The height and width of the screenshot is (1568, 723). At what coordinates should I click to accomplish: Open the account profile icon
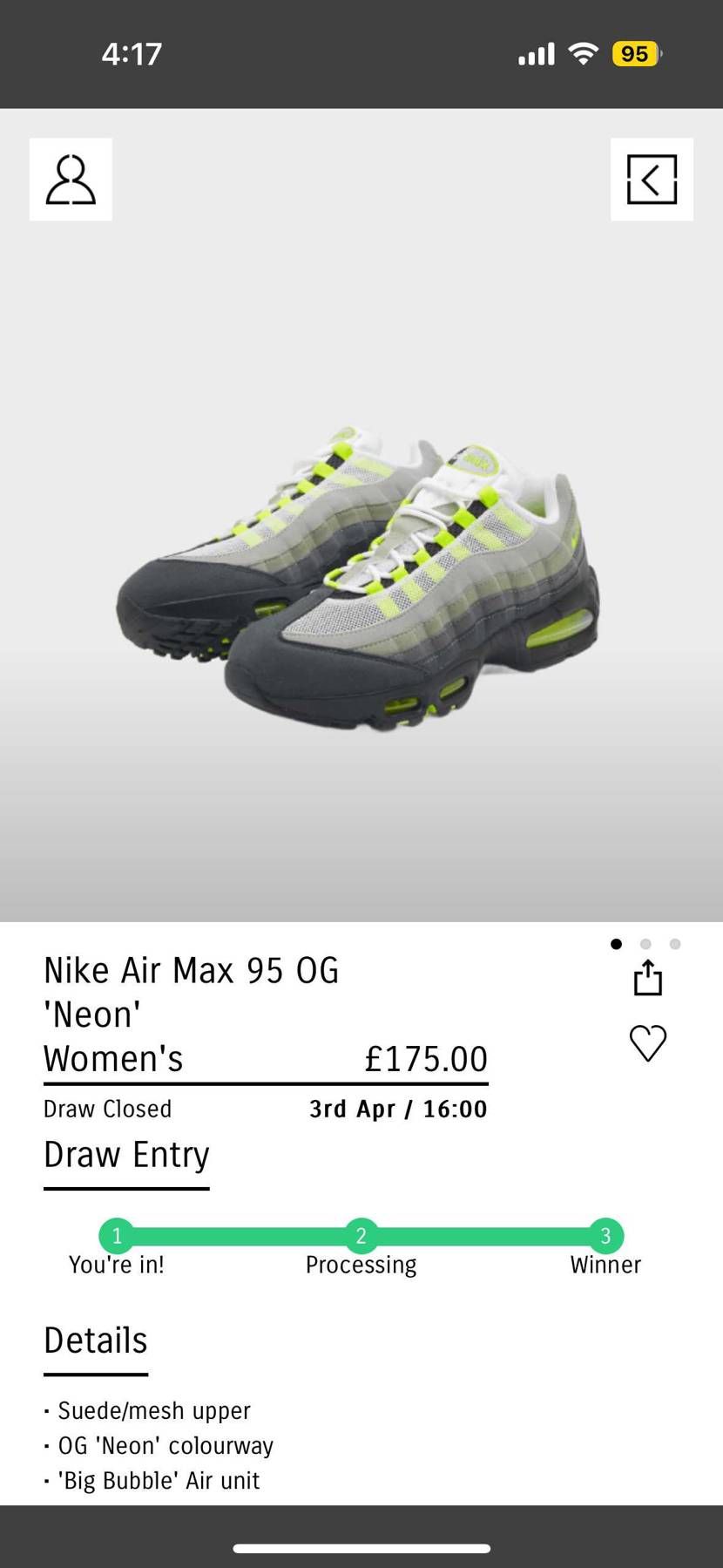pos(71,180)
